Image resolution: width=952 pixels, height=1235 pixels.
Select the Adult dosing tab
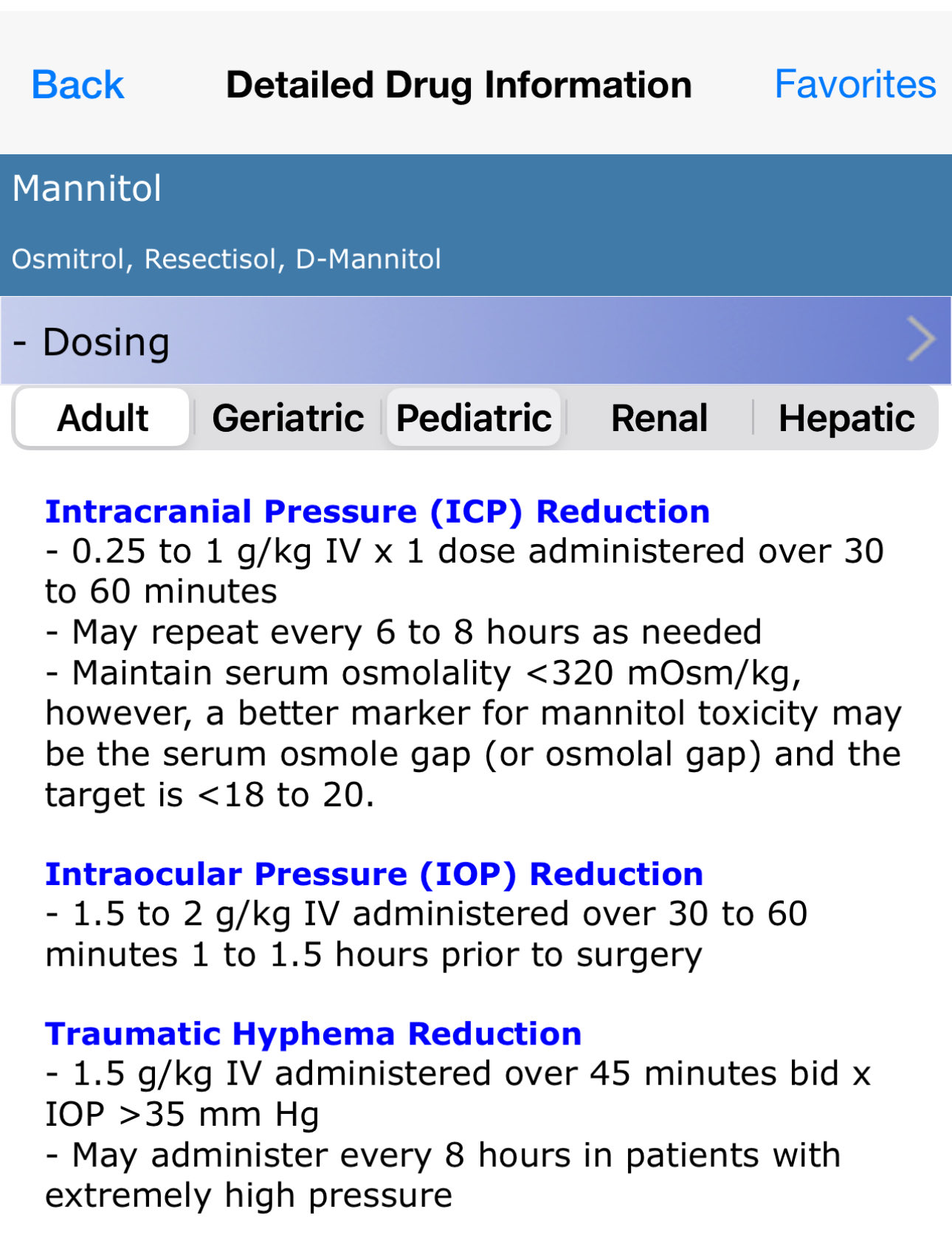click(103, 418)
